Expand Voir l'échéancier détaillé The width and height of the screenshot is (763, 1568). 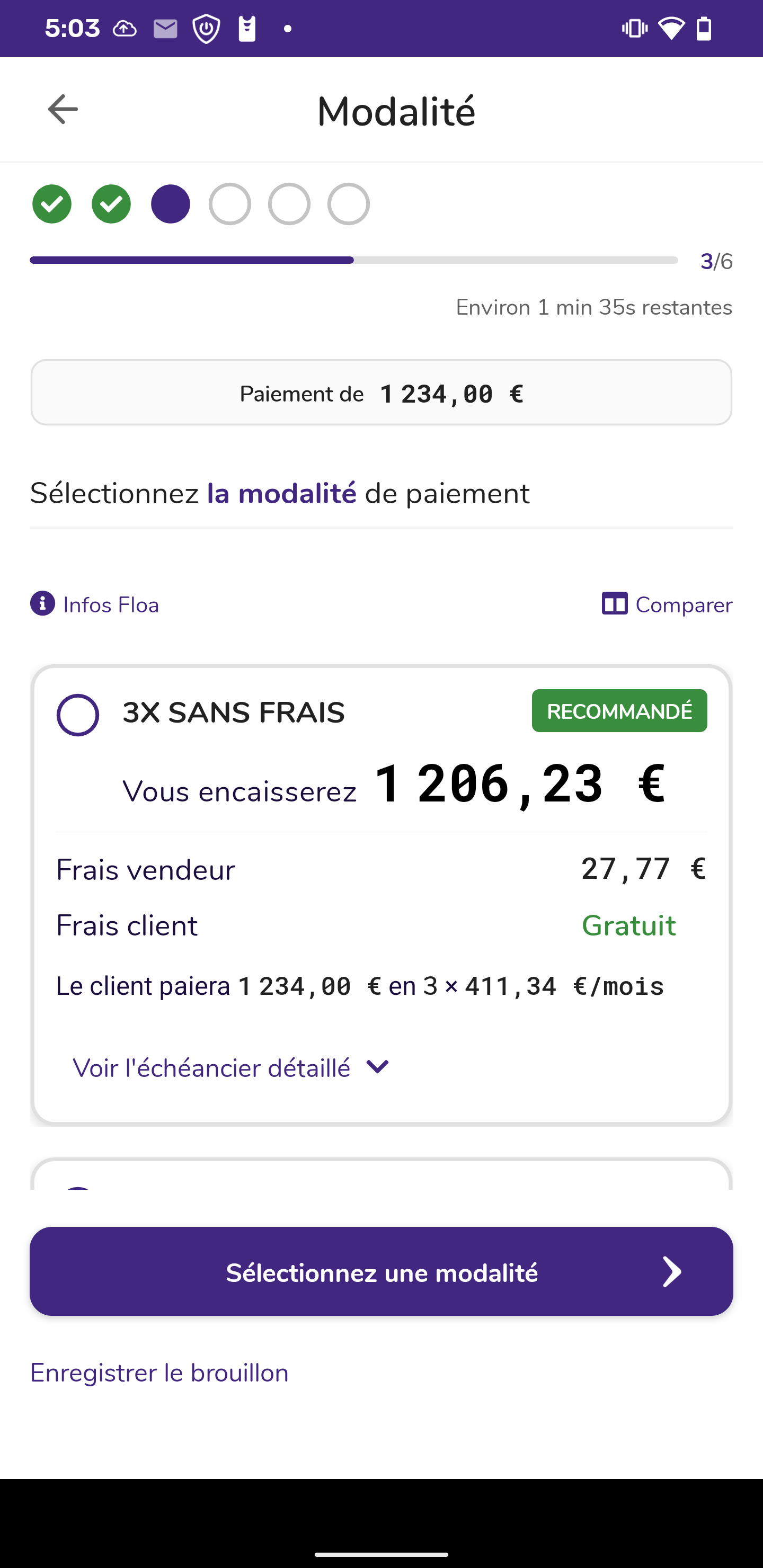click(211, 1067)
